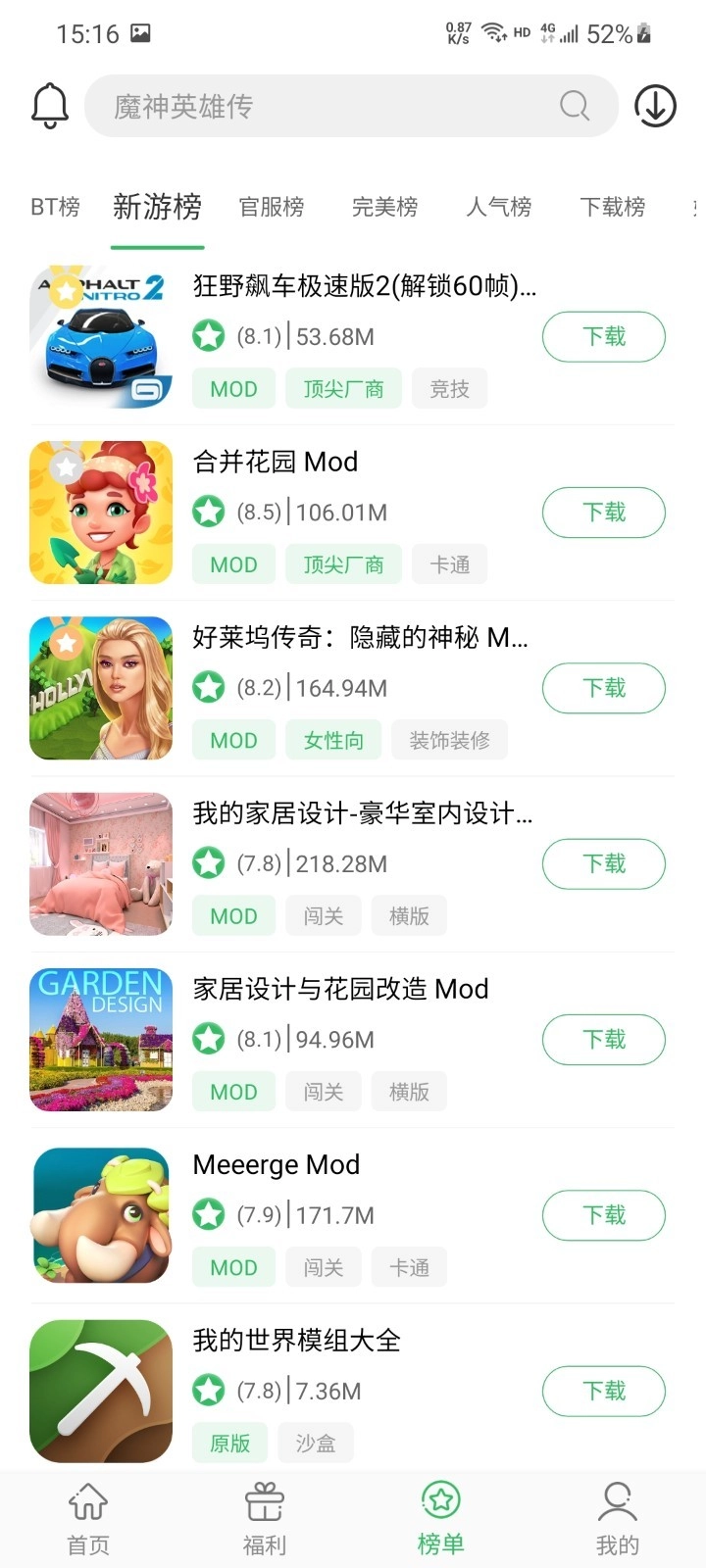Open the 顶尖厂商 tag of 狂野飙车极速版2
706x1568 pixels.
click(343, 388)
